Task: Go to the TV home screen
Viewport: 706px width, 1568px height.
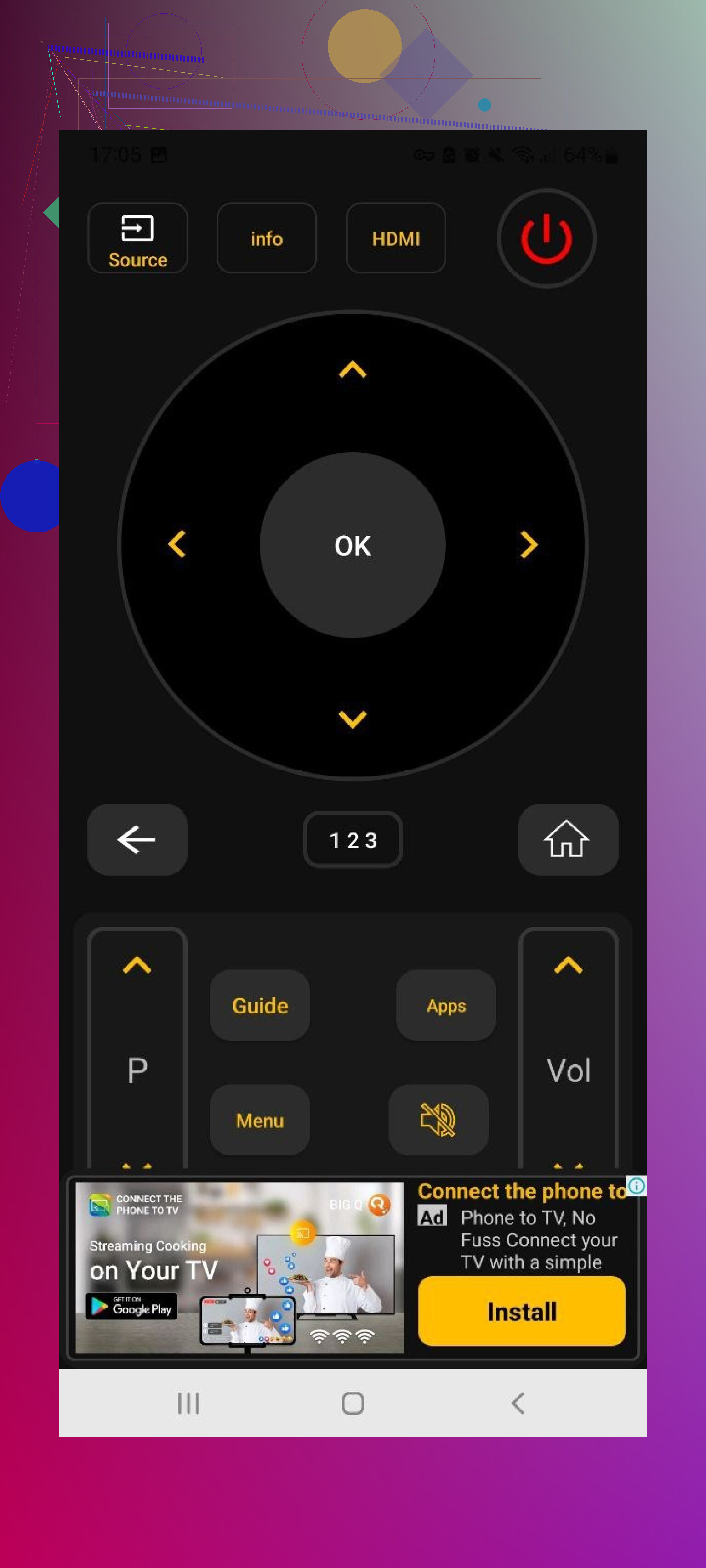Action: (x=568, y=839)
